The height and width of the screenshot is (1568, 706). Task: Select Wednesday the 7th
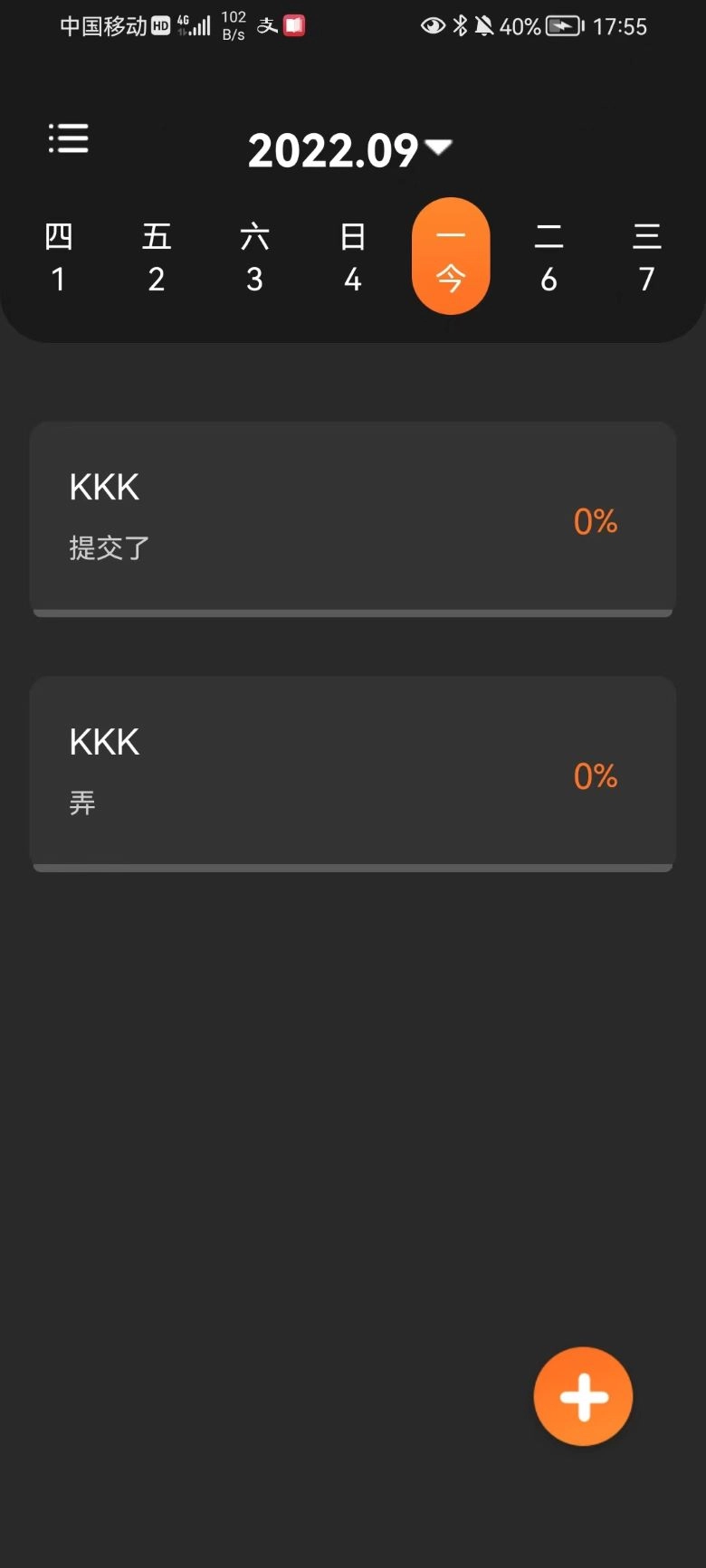pyautogui.click(x=646, y=258)
